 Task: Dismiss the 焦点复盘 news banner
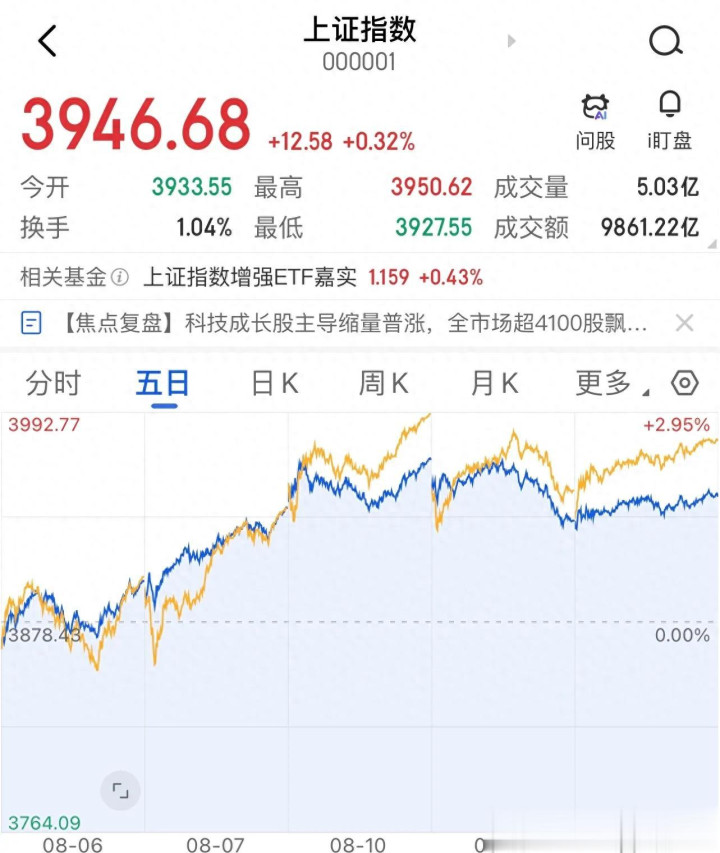click(684, 323)
